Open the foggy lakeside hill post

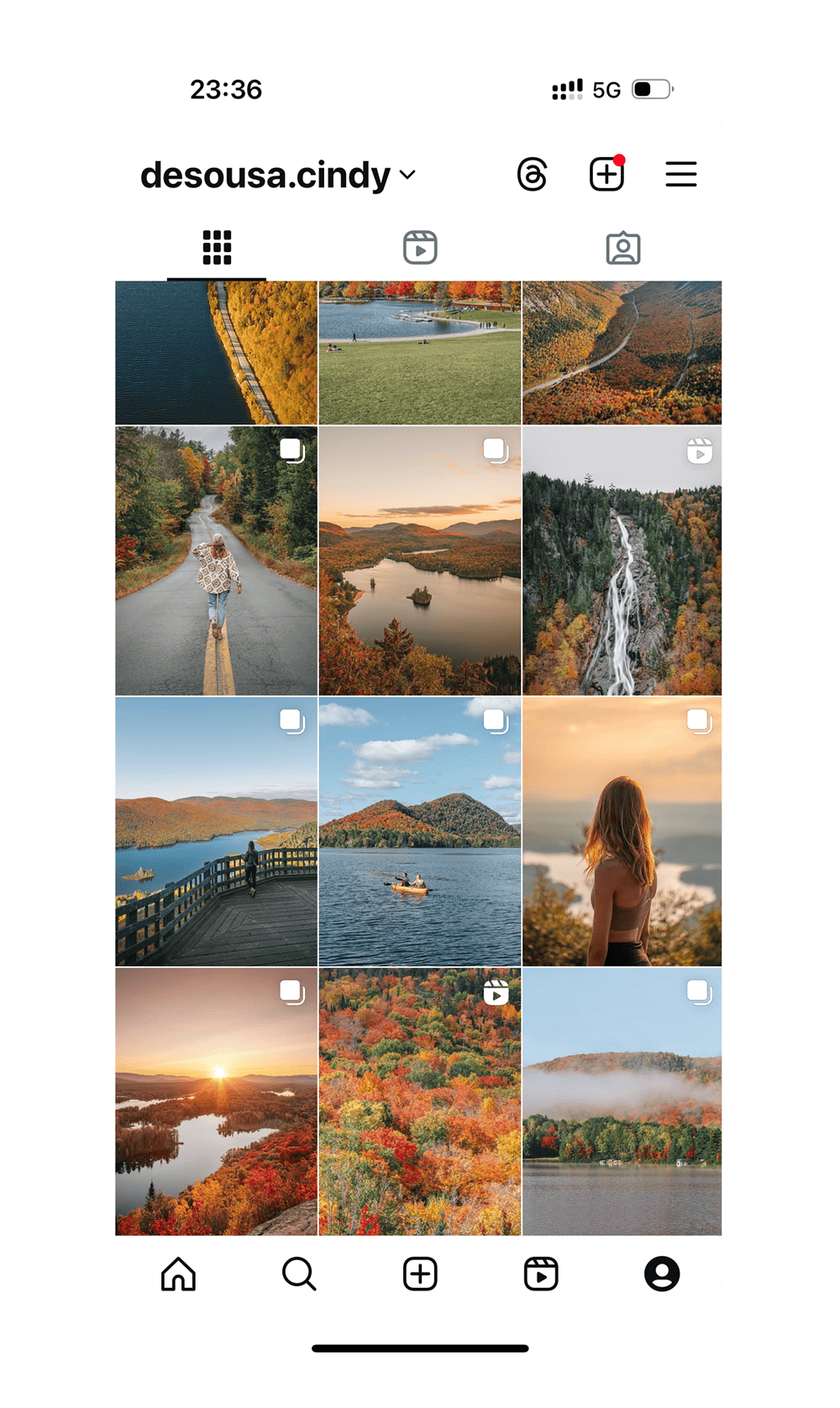pyautogui.click(x=622, y=1101)
